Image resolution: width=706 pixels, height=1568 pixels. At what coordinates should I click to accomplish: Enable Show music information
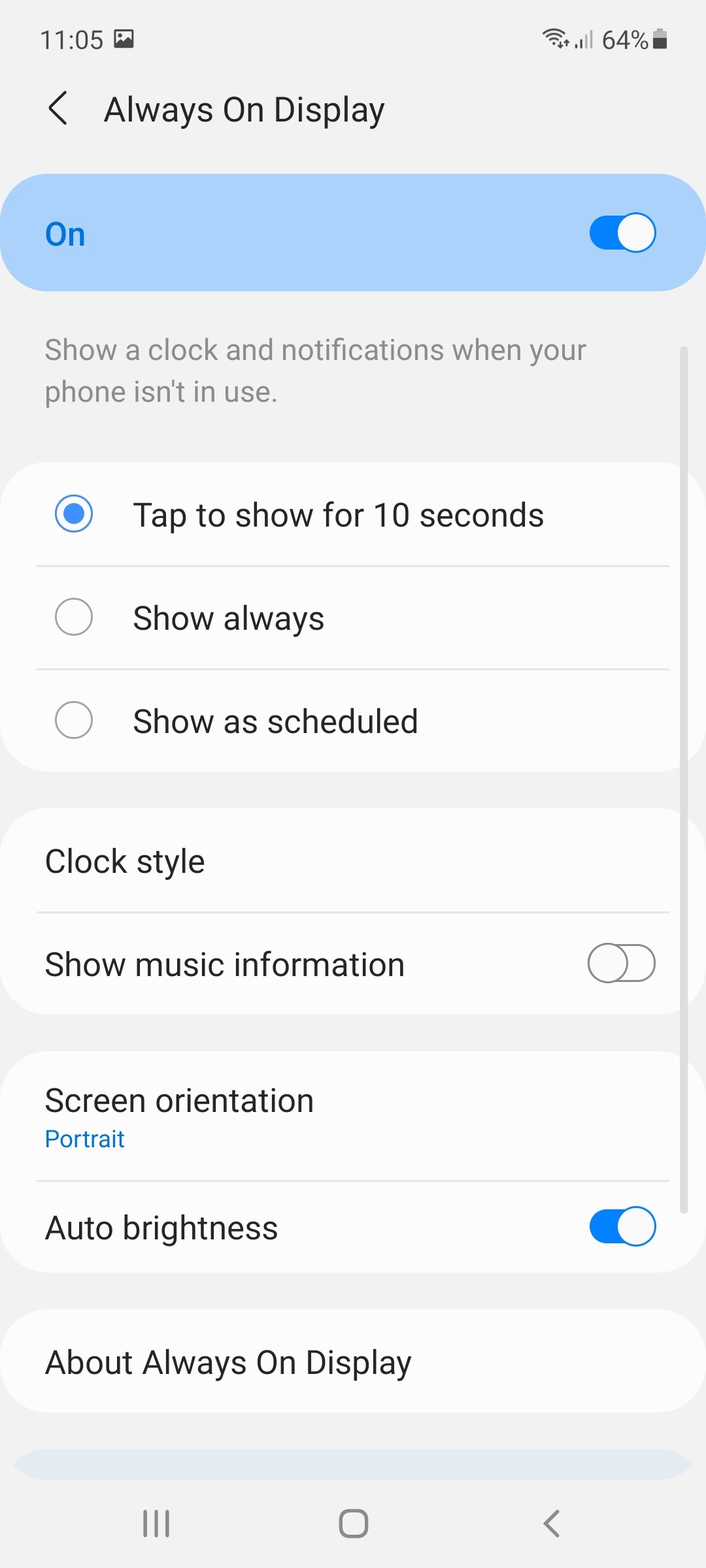coord(622,964)
